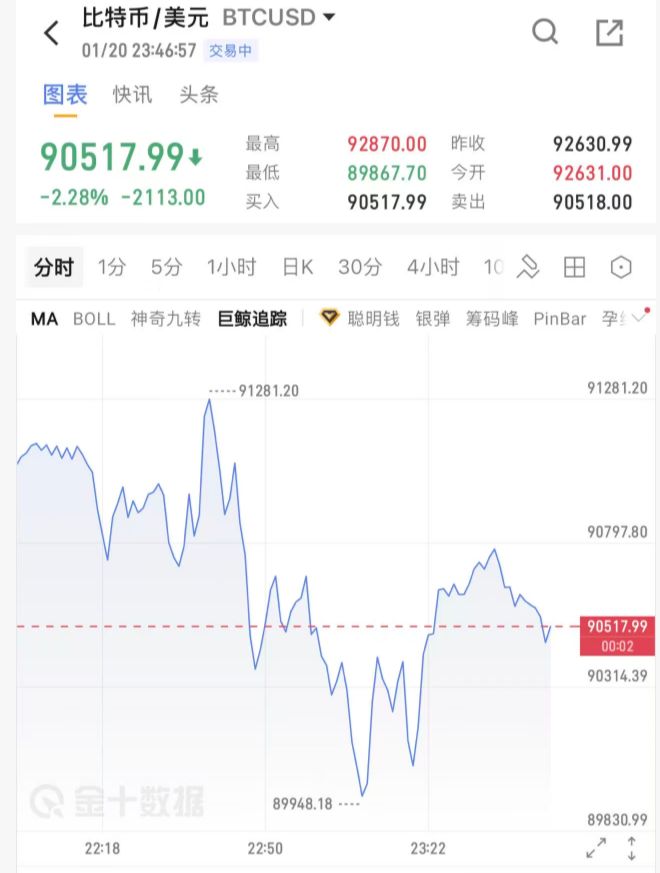
Task: Switch chart to 日K
Action: tap(298, 267)
